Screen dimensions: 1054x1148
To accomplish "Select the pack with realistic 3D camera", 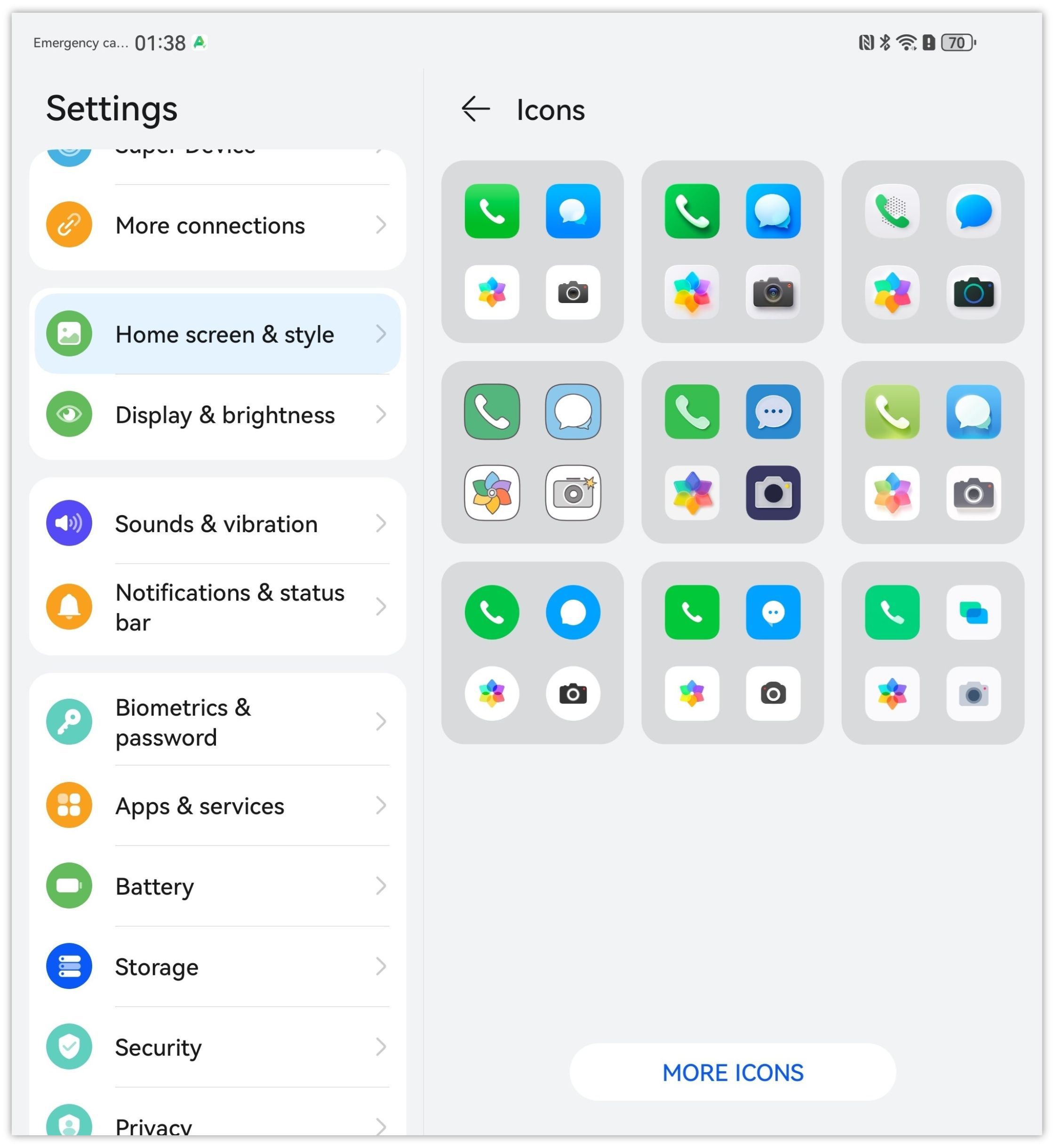I will pyautogui.click(x=732, y=252).
